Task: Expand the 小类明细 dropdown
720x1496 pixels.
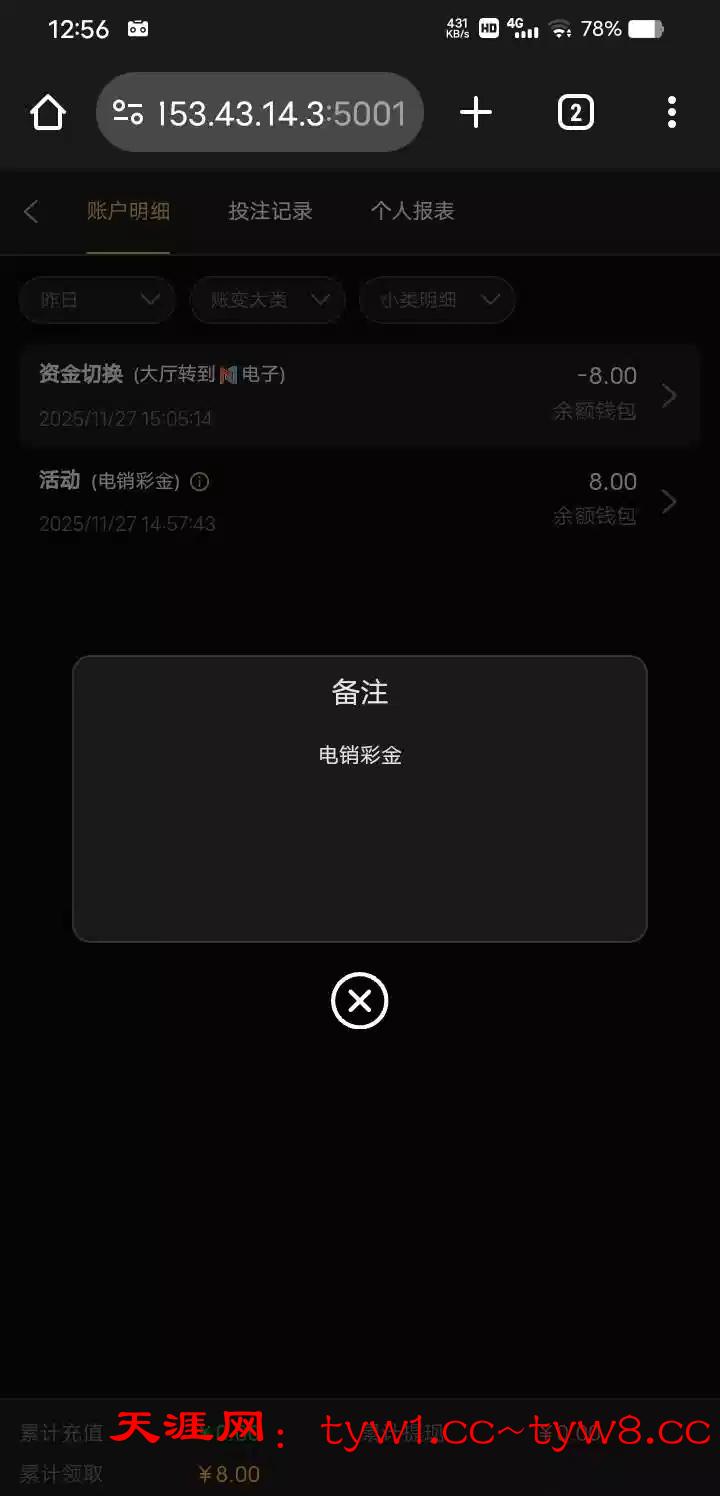Action: click(x=437, y=300)
